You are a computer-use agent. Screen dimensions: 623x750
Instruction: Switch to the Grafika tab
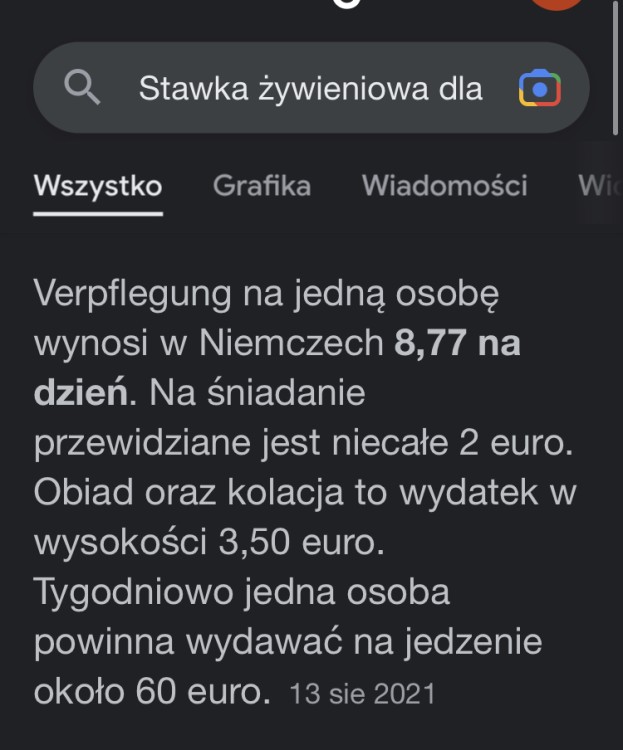pyautogui.click(x=262, y=186)
